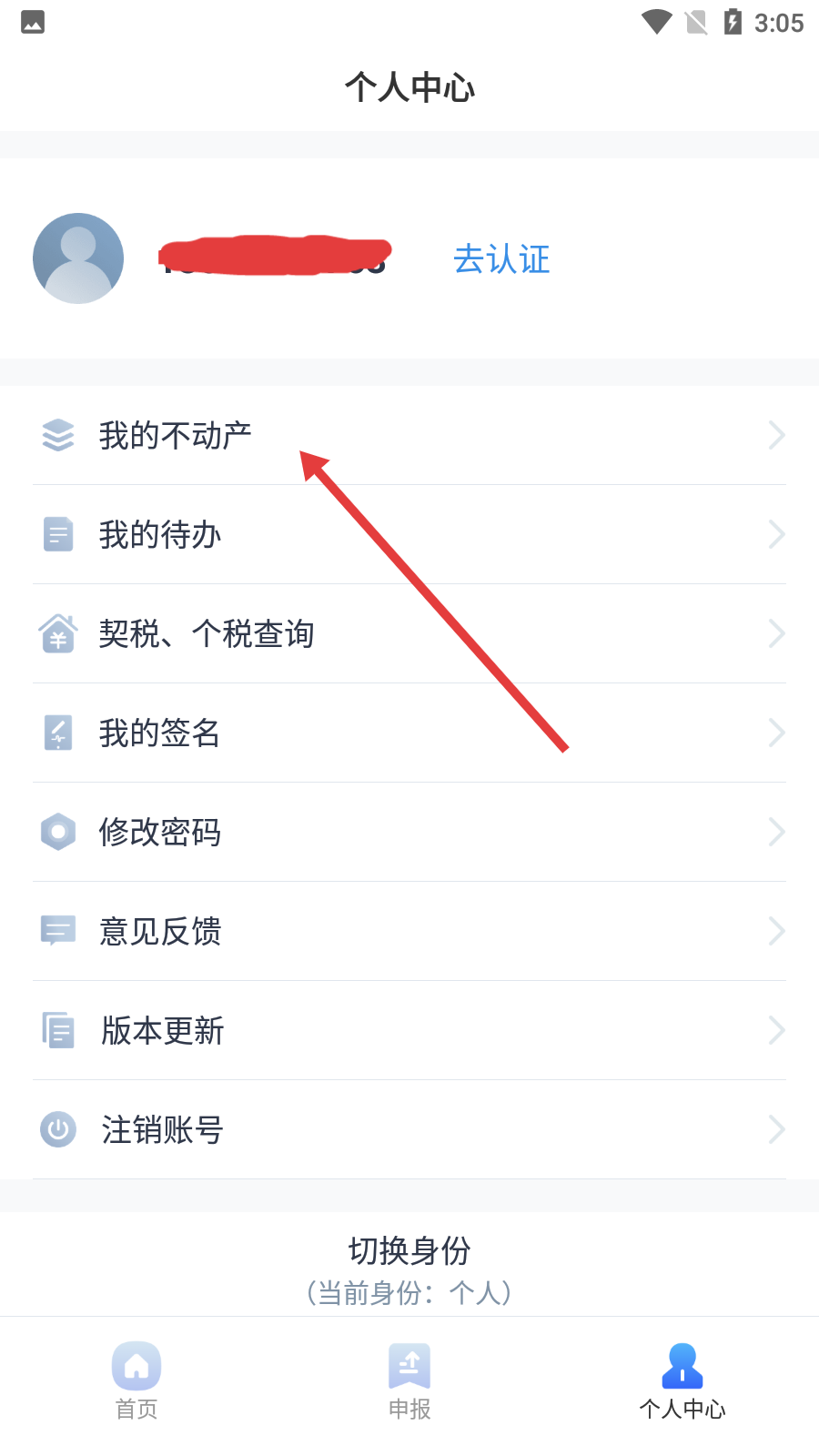Image resolution: width=819 pixels, height=1456 pixels.
Task: Go to 修改密码
Action: click(x=409, y=832)
